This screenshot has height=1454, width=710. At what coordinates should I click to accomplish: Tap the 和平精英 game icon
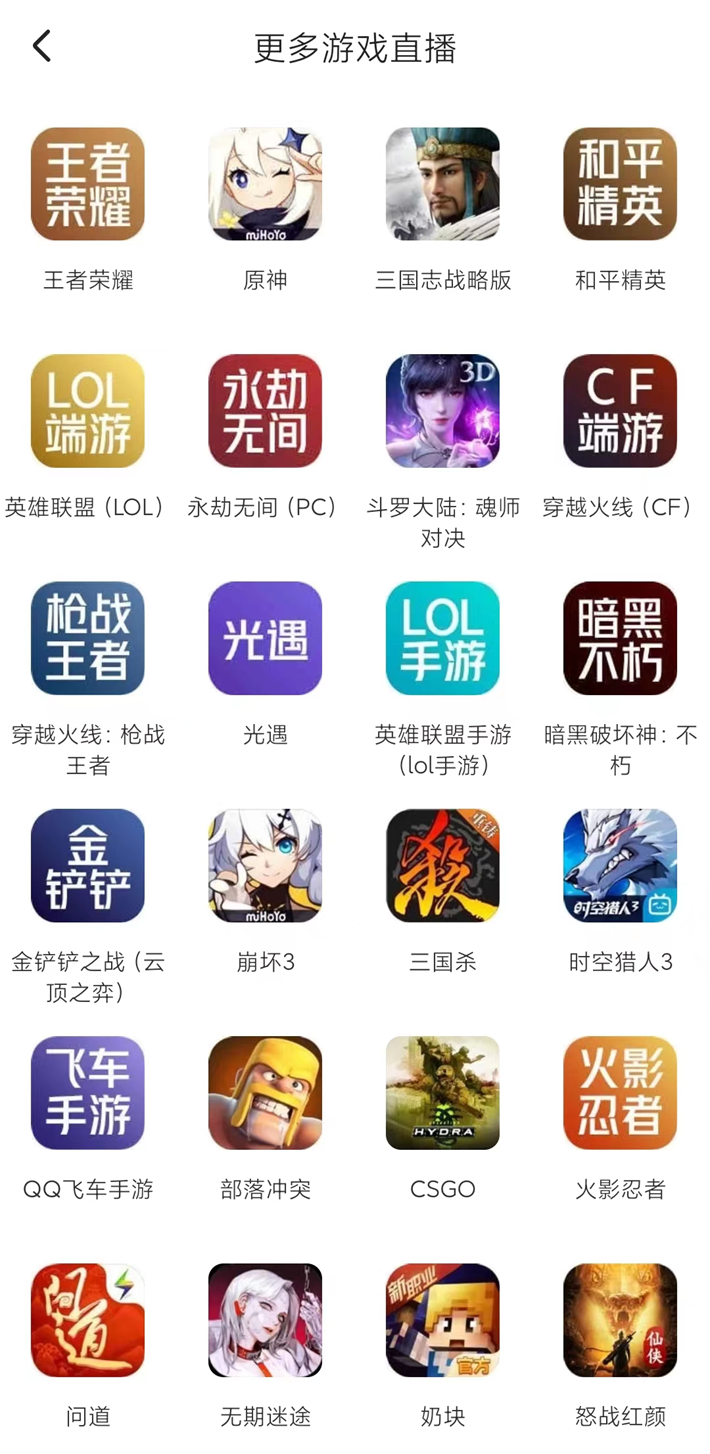point(620,184)
